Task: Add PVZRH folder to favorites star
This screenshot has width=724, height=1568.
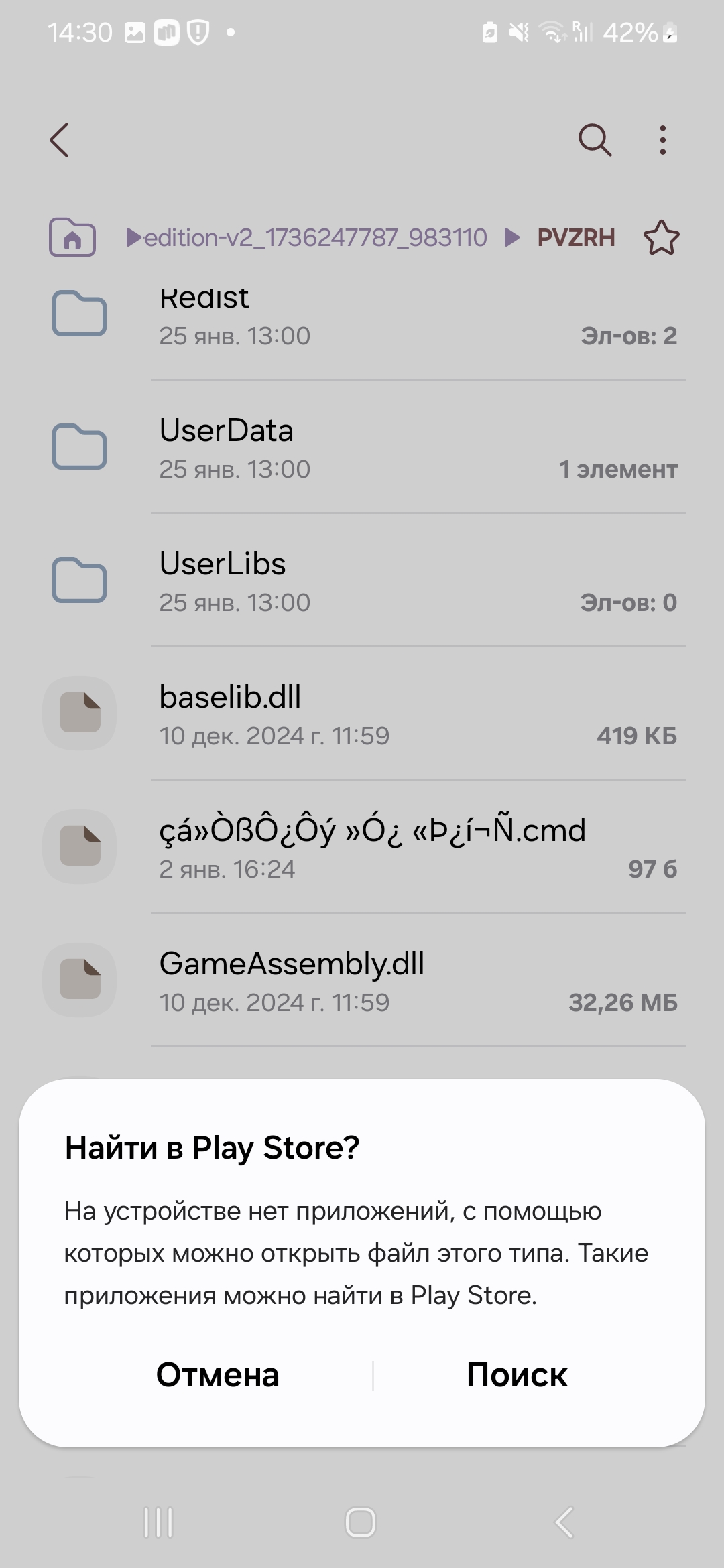Action: (x=661, y=237)
